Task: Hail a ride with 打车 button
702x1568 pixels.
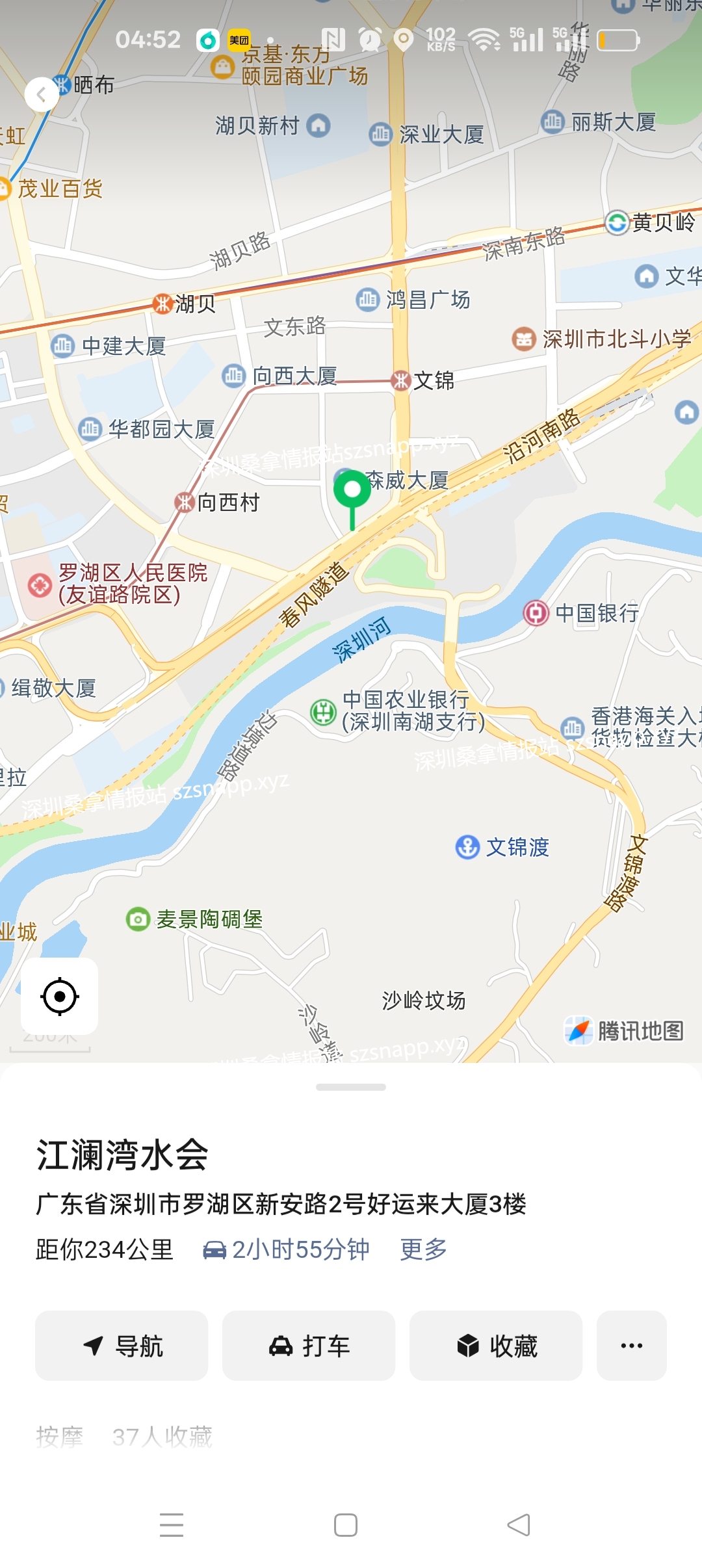Action: pos(309,1346)
